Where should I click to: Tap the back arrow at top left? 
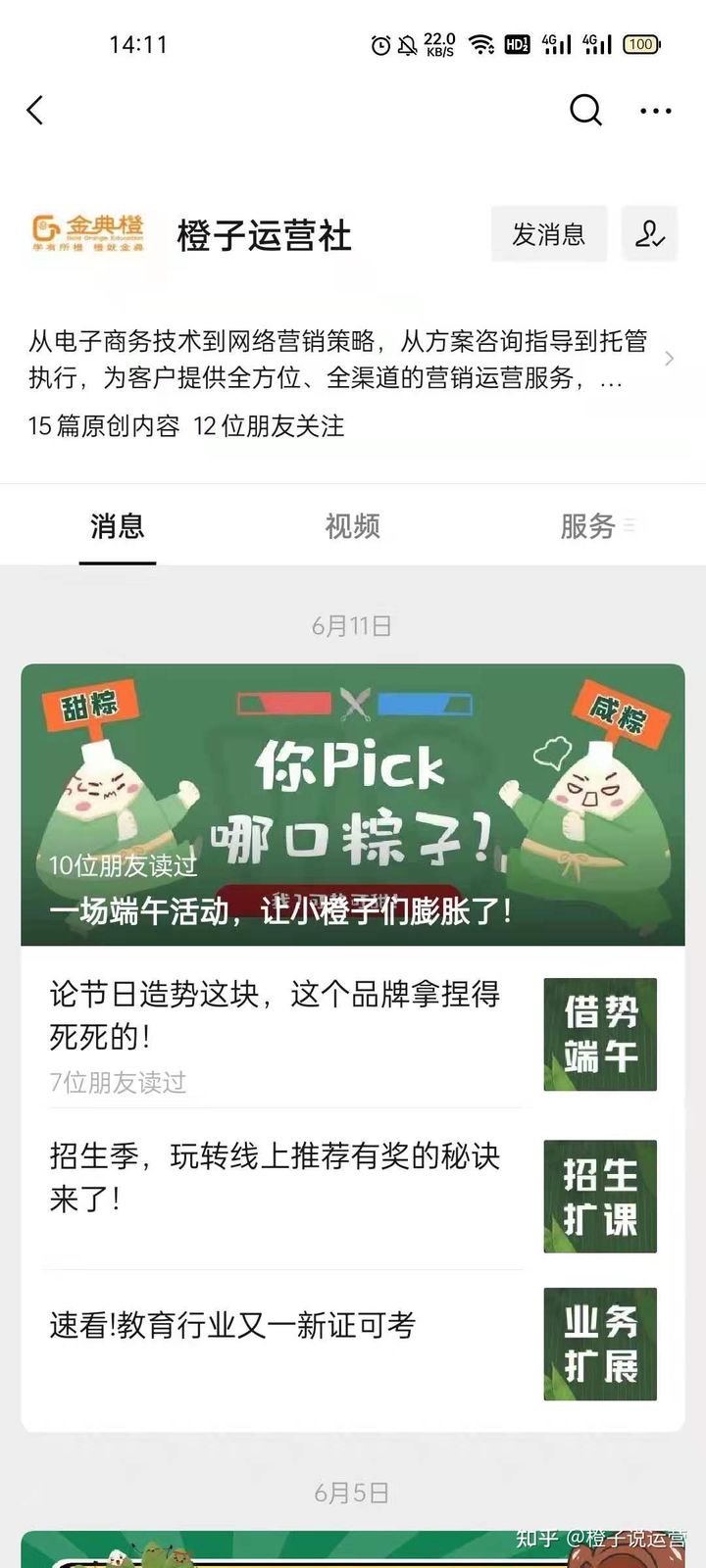(35, 111)
